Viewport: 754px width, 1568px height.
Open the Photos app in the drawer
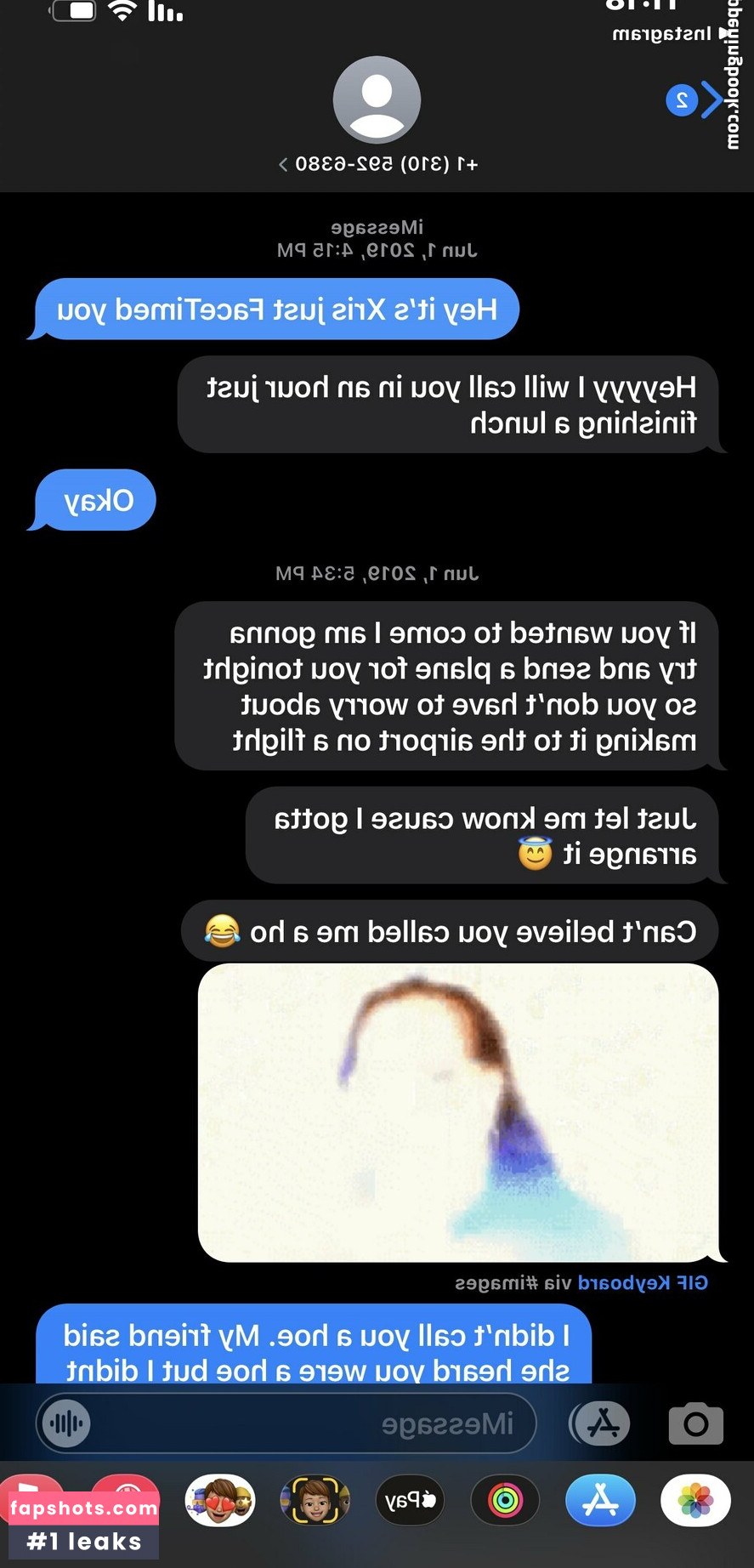[x=695, y=1501]
